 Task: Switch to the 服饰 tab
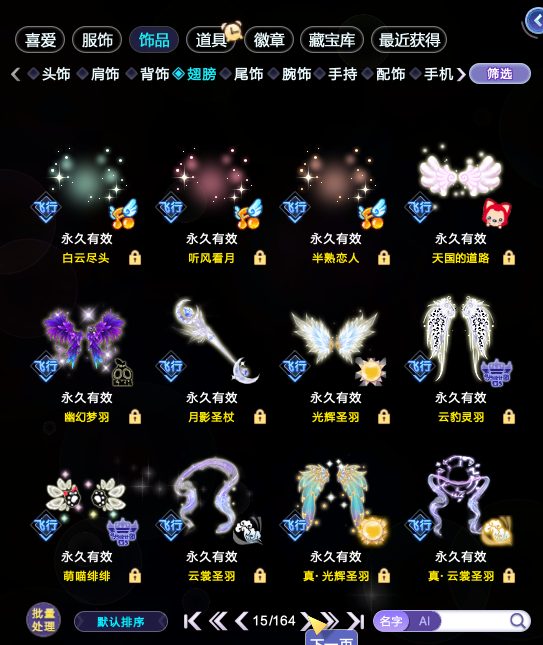coord(97,40)
